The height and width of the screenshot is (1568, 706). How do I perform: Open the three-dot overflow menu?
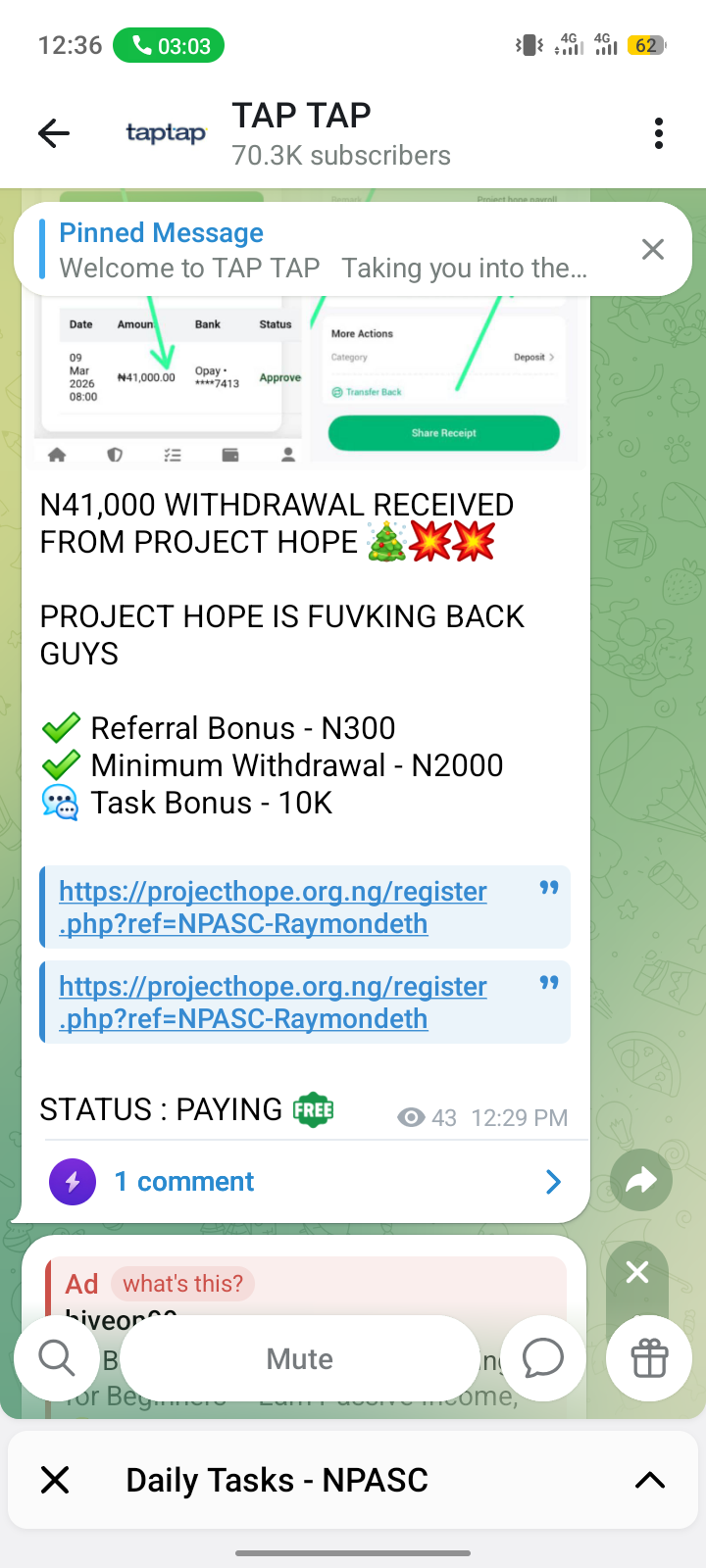pos(658,133)
